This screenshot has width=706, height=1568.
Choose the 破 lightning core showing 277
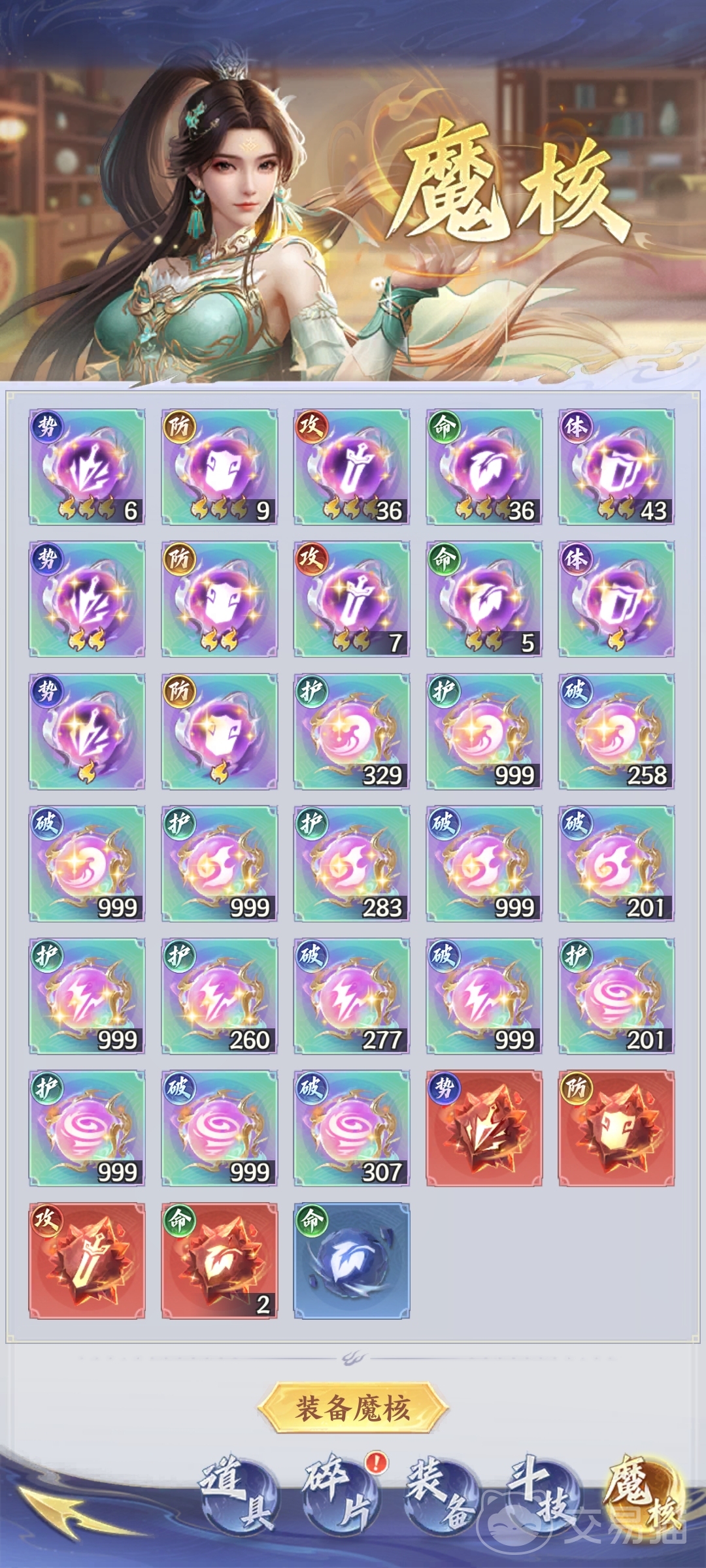coord(352,996)
